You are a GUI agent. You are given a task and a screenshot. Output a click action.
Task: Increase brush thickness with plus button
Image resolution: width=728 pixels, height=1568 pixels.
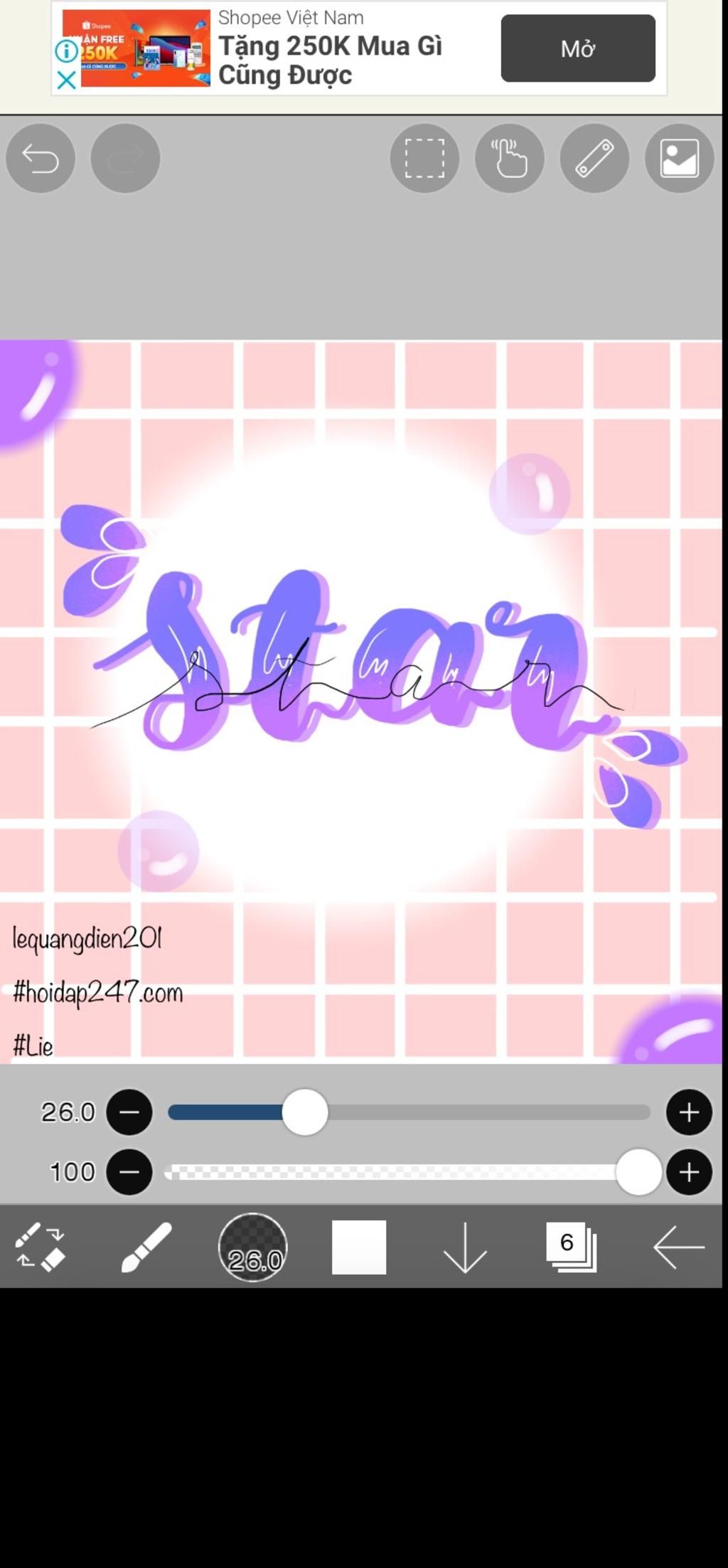pos(689,1112)
